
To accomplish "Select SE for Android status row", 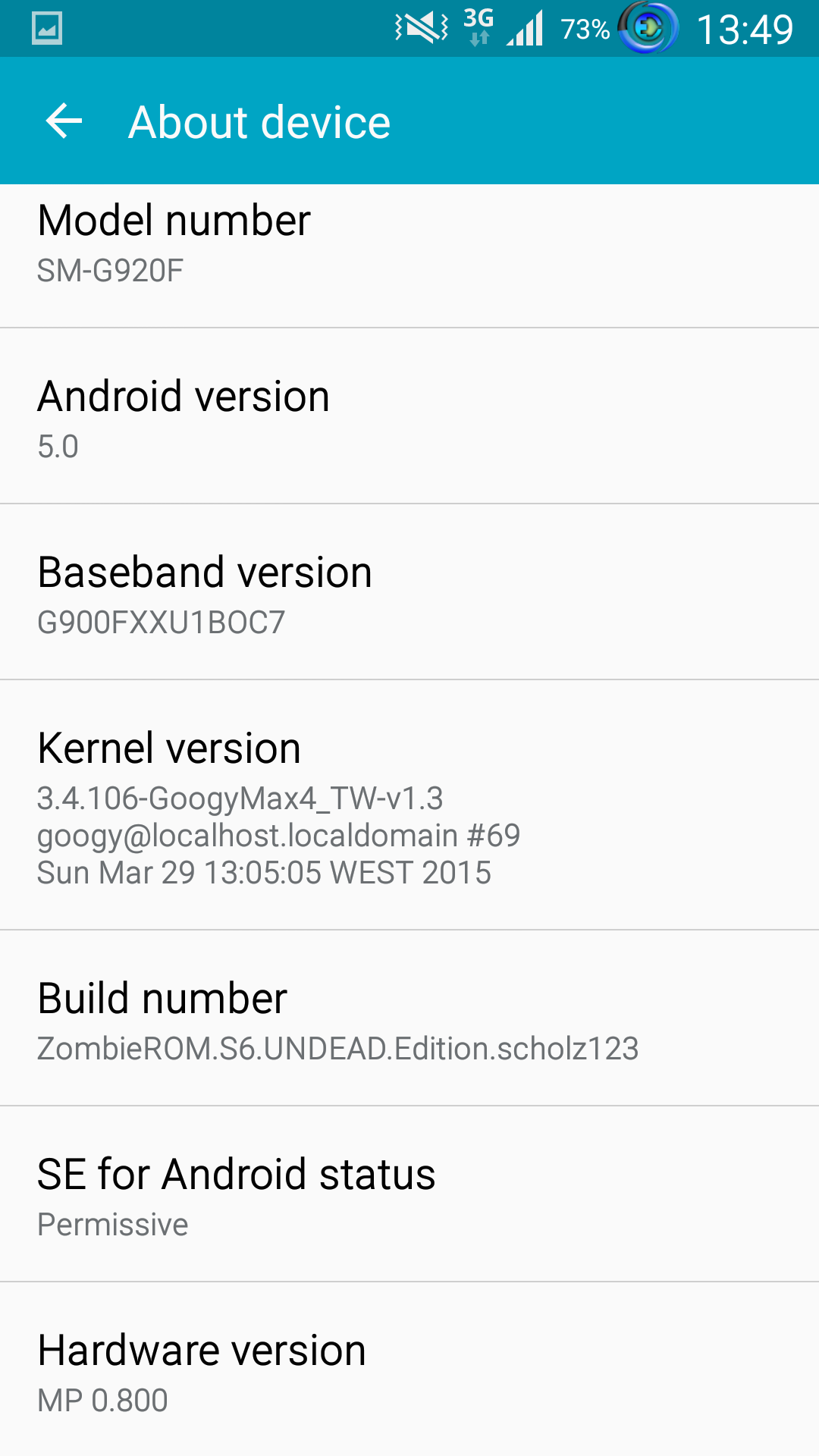I will coord(409,1194).
